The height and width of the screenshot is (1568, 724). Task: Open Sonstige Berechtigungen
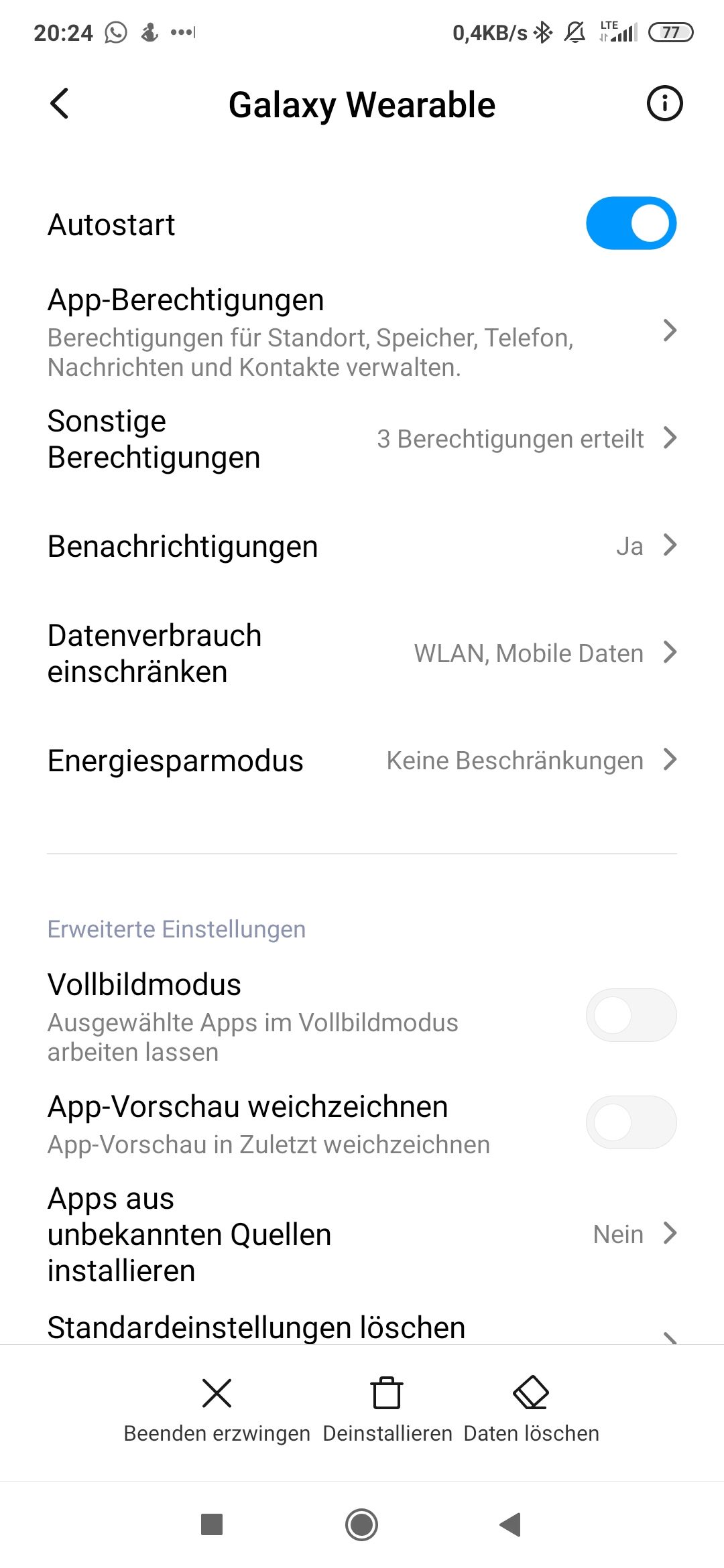pyautogui.click(x=362, y=439)
